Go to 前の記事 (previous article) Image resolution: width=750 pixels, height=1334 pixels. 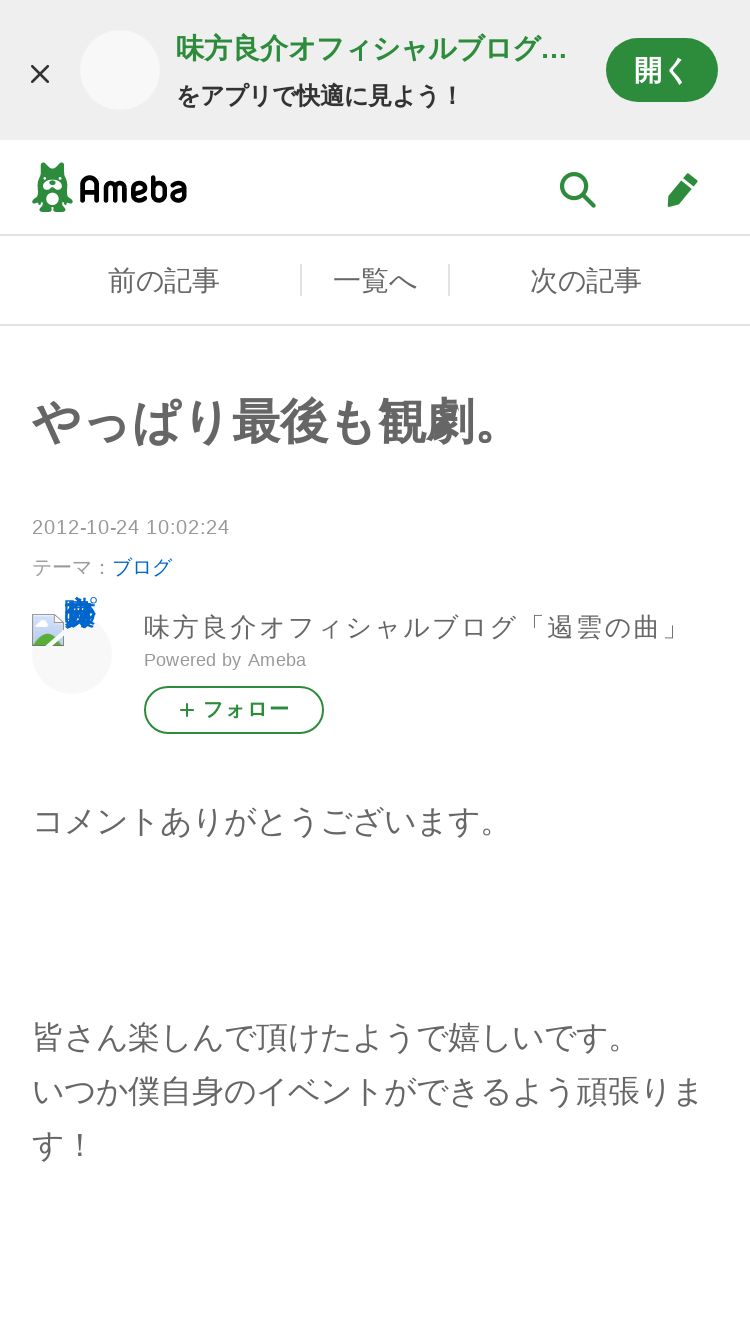click(164, 281)
